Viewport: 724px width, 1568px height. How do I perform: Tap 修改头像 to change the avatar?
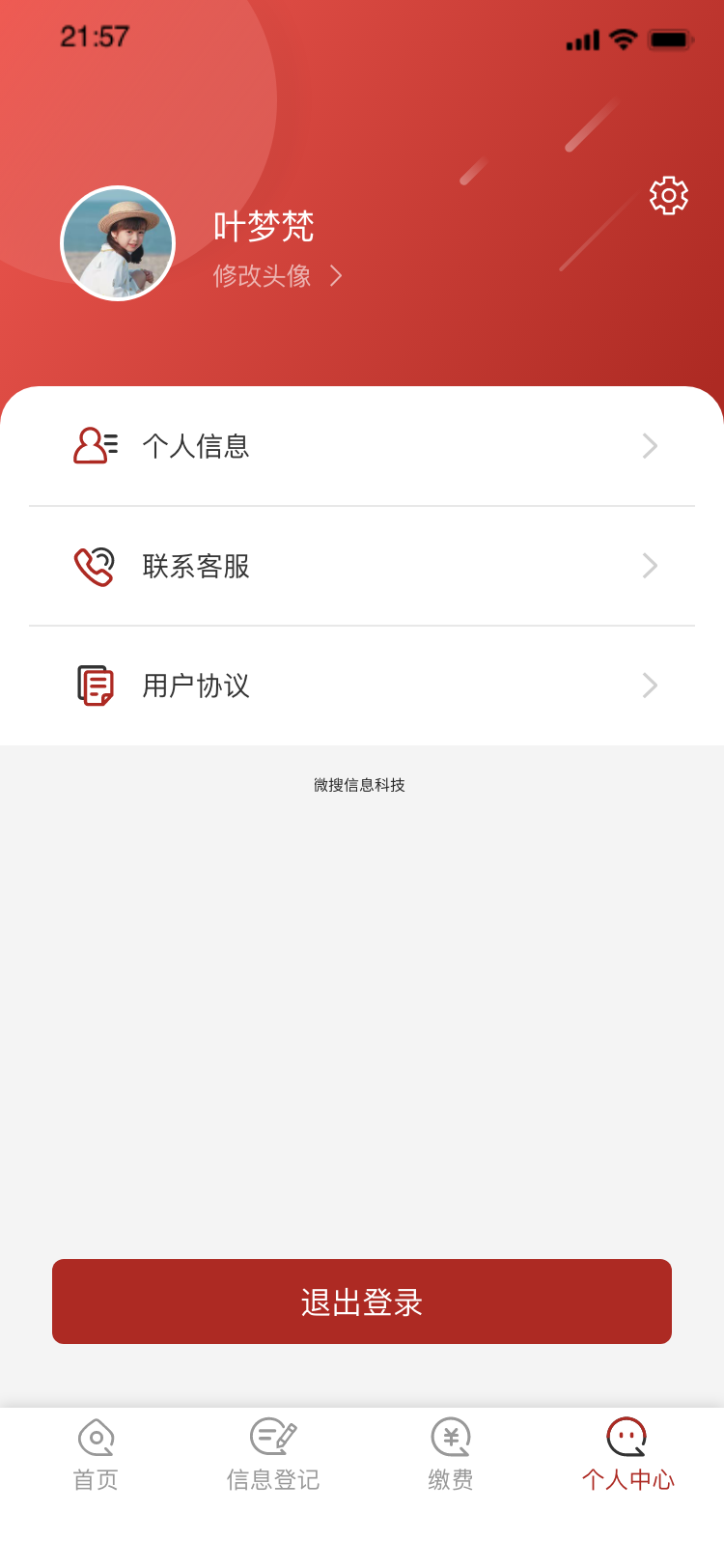coord(277,276)
